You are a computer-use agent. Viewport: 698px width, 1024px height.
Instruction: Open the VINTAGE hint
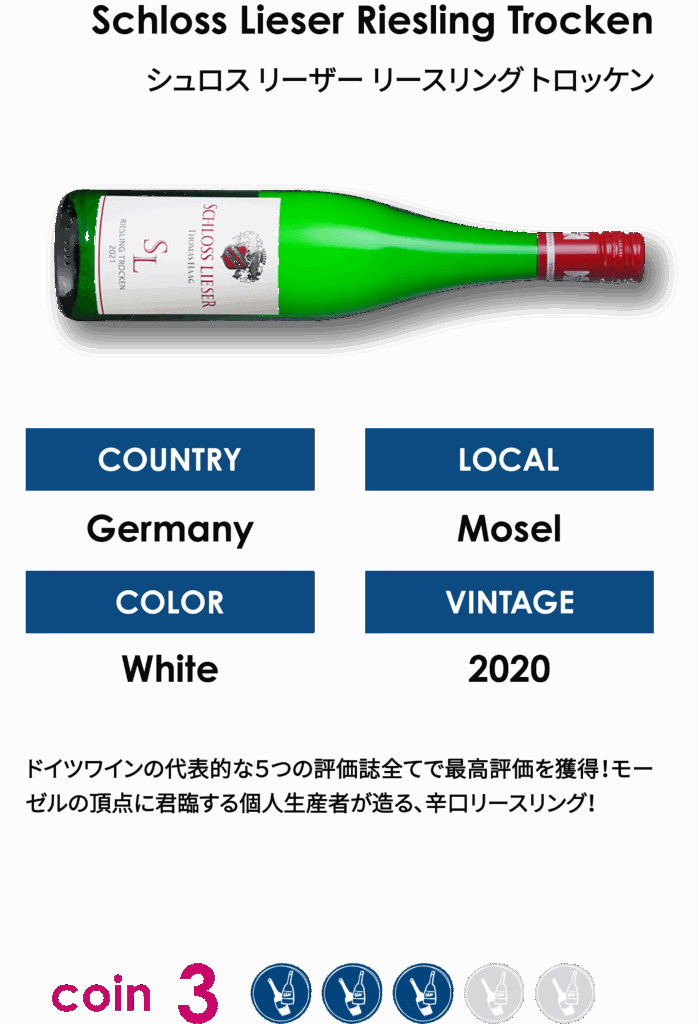pos(509,602)
